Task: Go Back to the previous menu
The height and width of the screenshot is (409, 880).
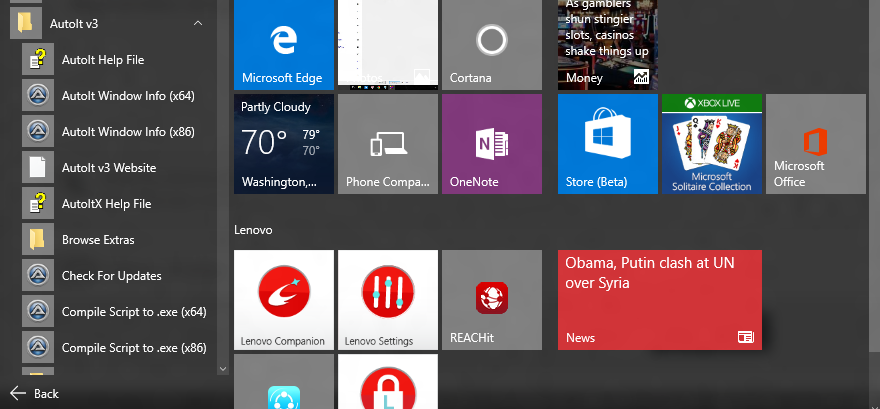Action: click(36, 393)
